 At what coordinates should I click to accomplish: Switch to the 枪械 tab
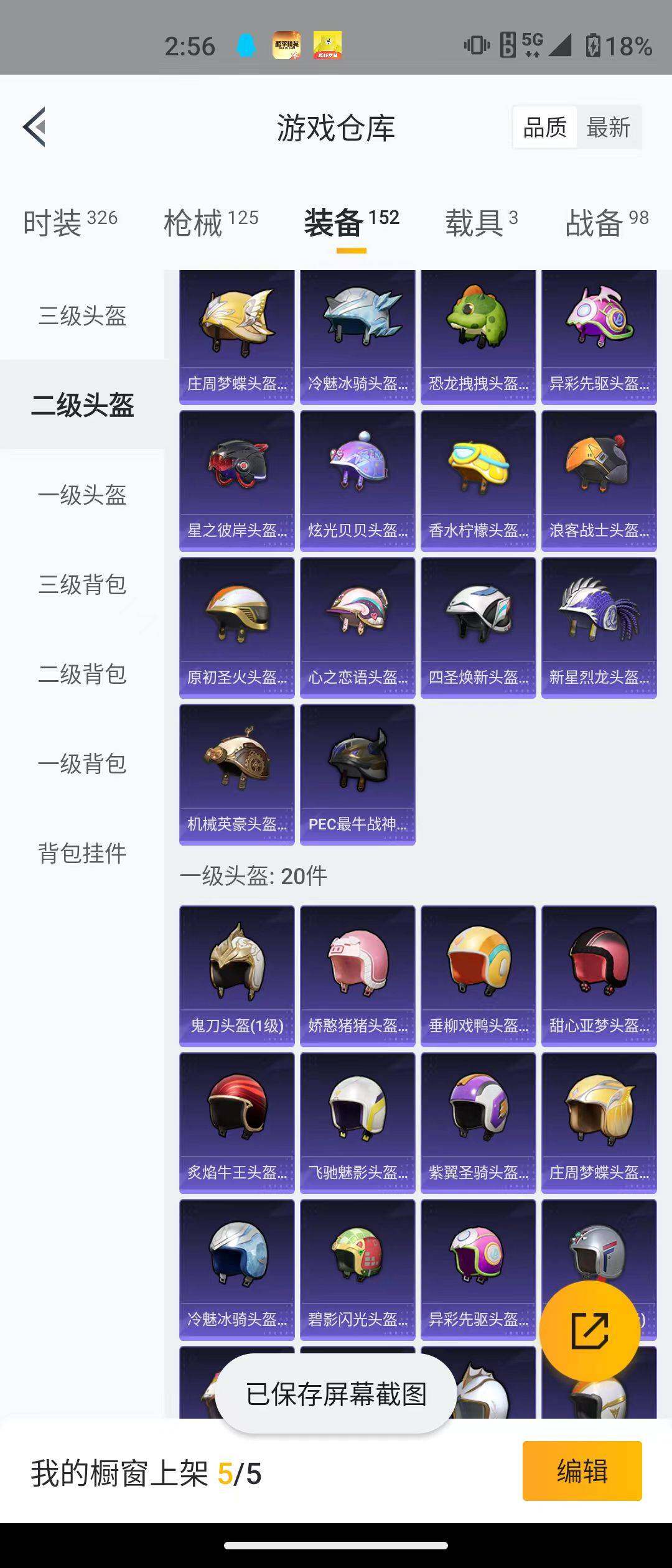[210, 222]
